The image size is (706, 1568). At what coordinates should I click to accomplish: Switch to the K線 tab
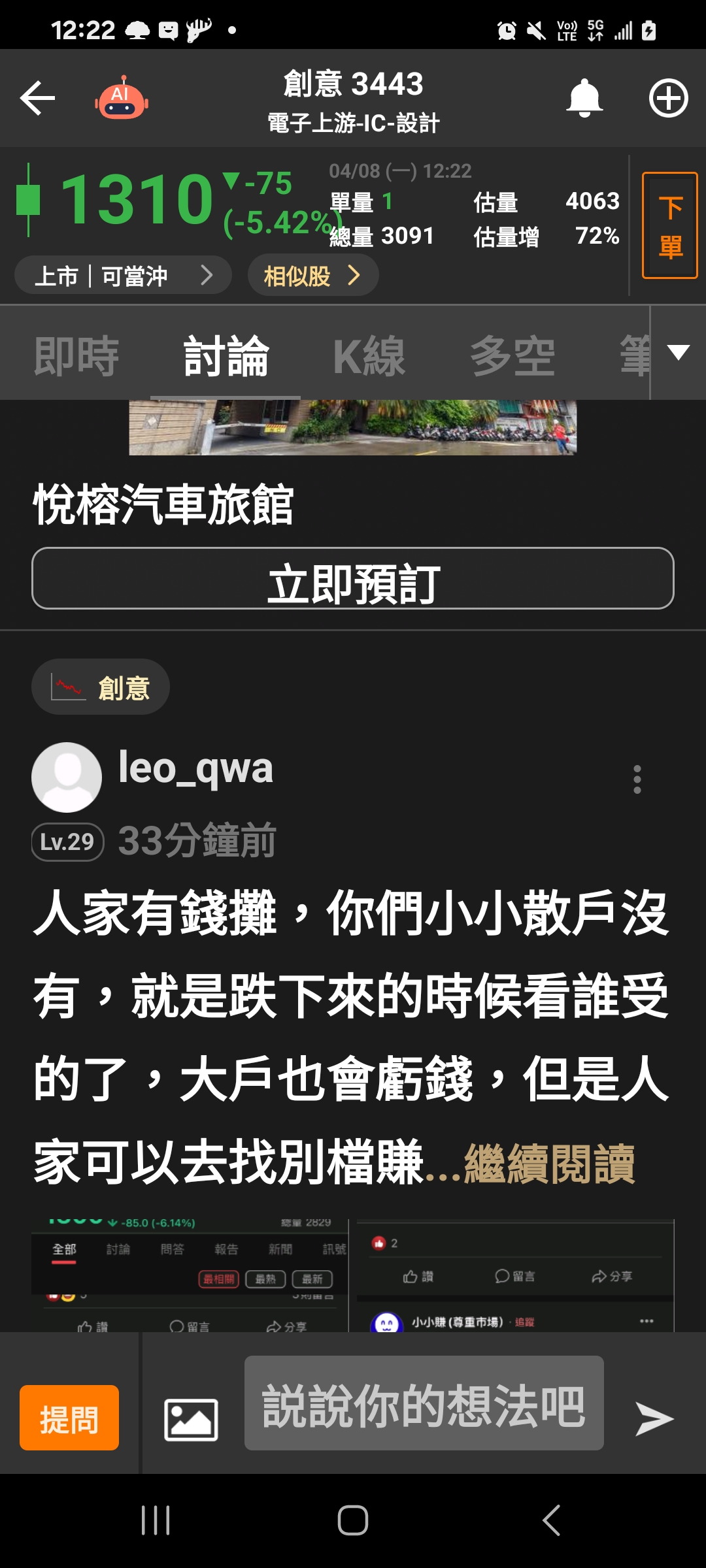[370, 356]
